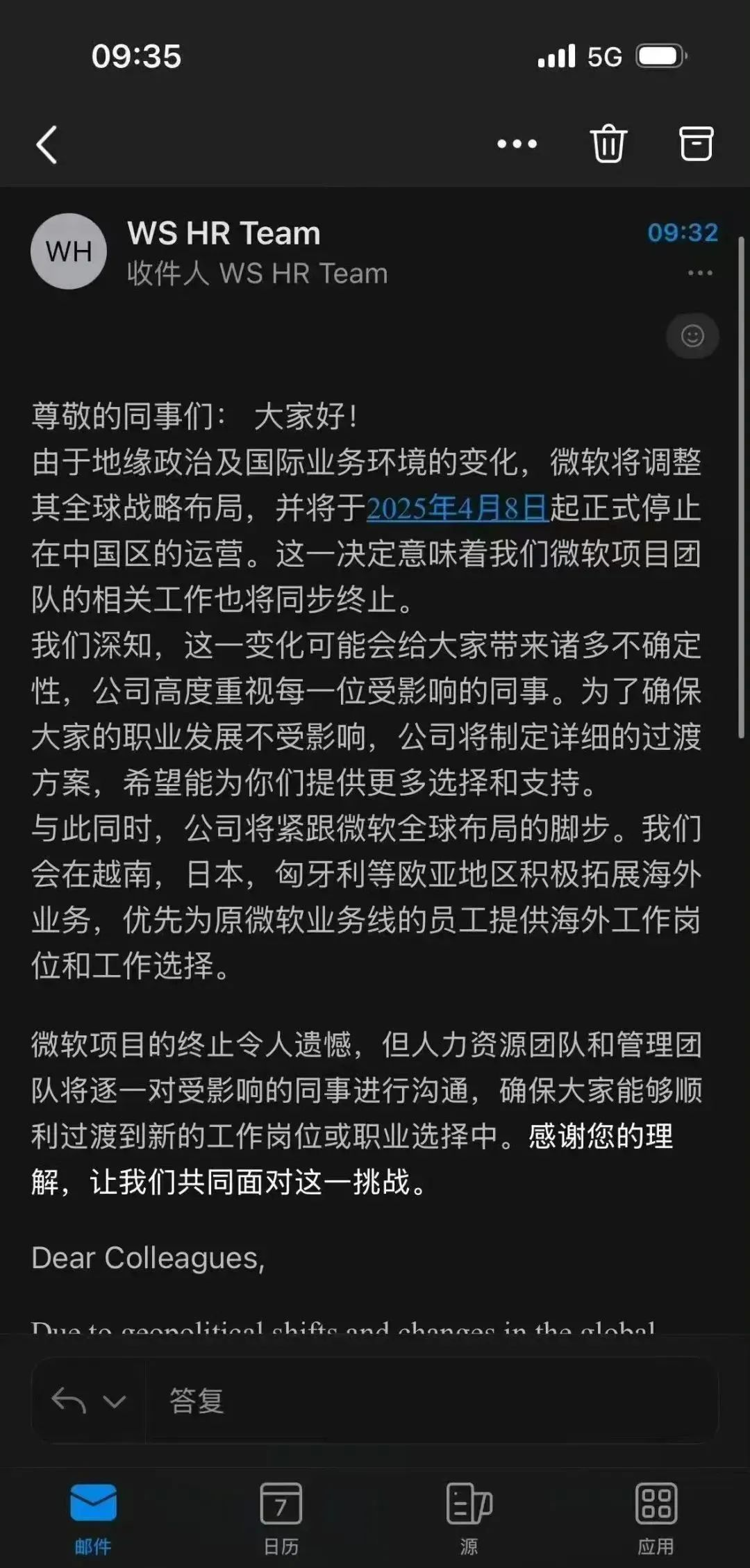Switch to the 邮件 tab
The width and height of the screenshot is (750, 1568).
[93, 1515]
